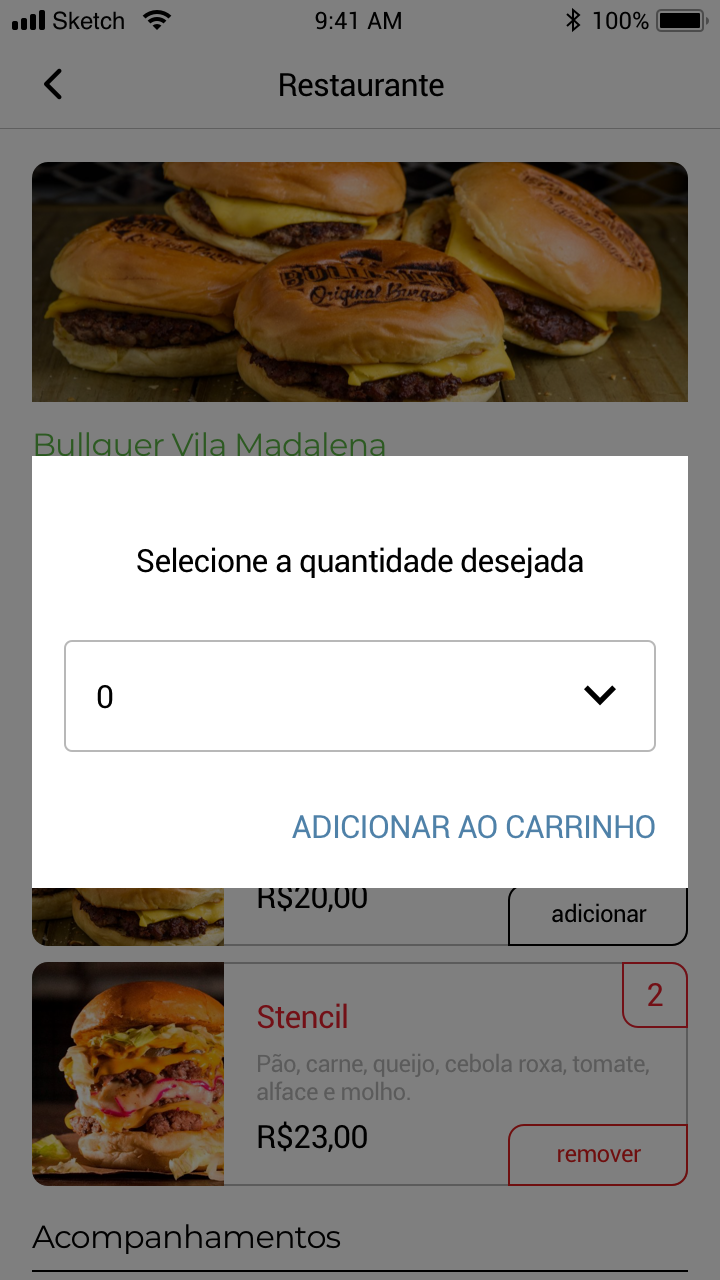The width and height of the screenshot is (720, 1280).
Task: Go back from the Restaurante screen
Action: point(53,85)
